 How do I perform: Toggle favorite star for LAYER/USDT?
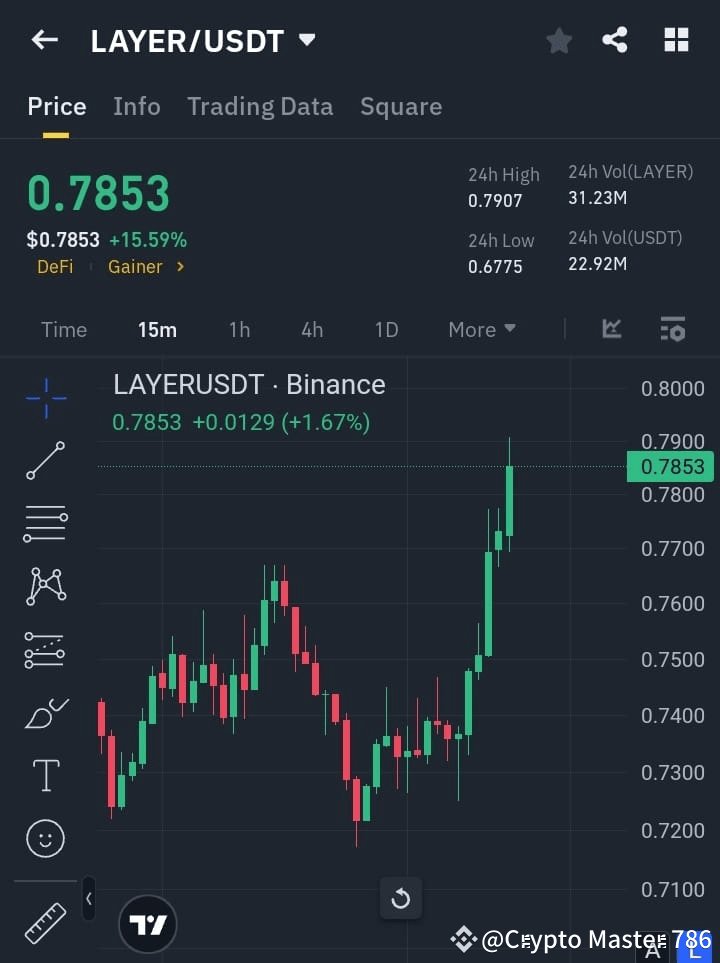coord(558,40)
